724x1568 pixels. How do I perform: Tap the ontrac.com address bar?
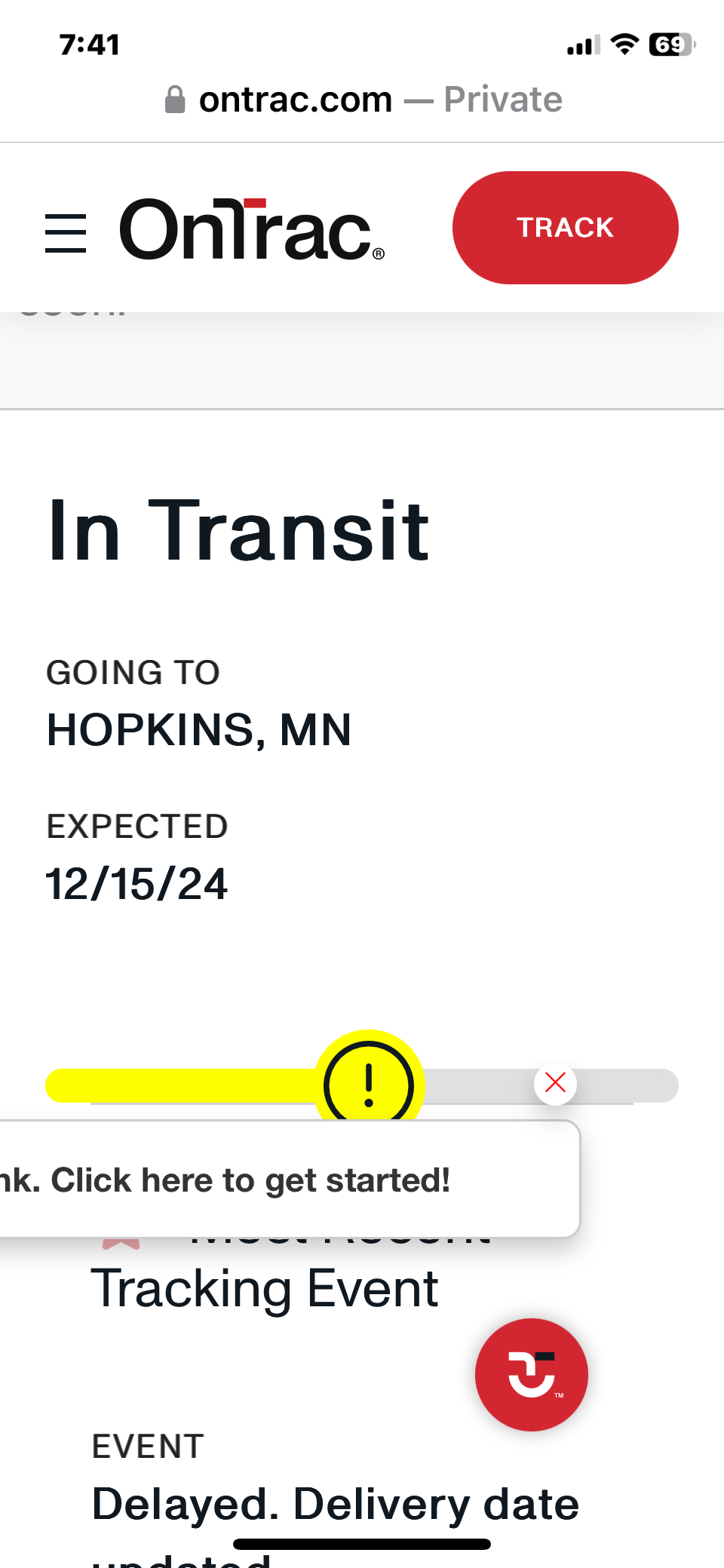coord(362,100)
